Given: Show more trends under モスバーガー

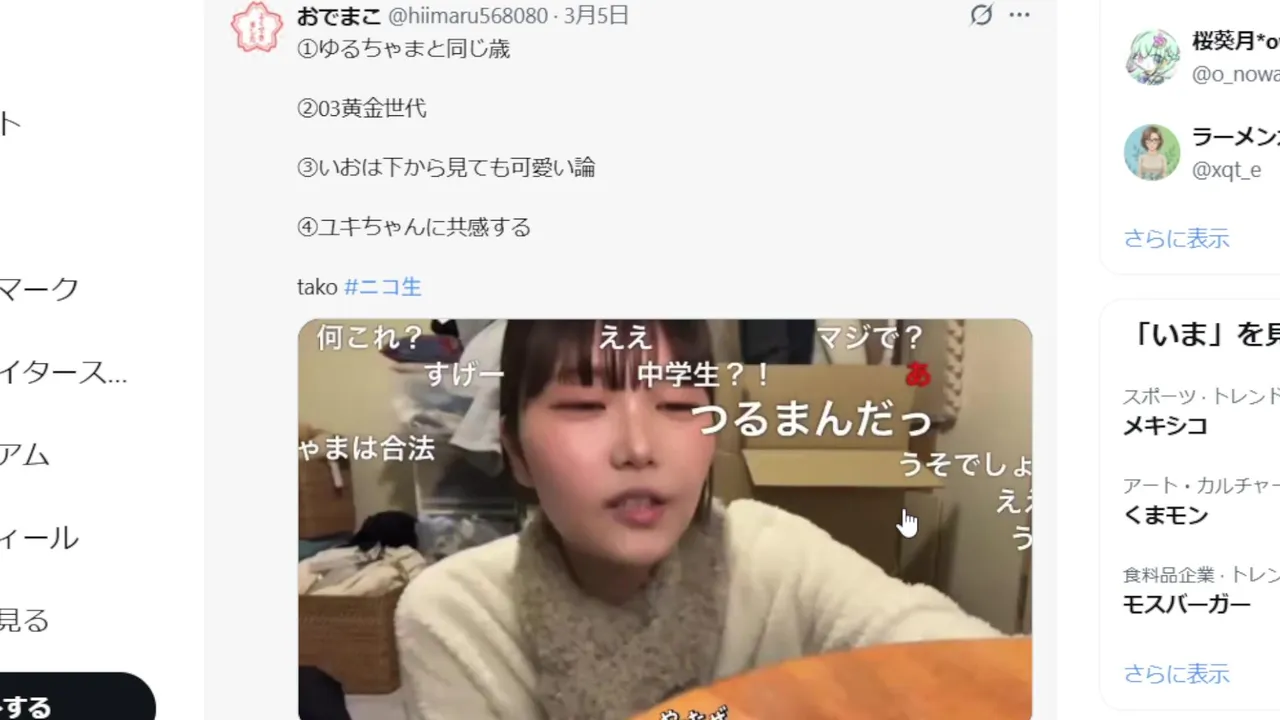Looking at the screenshot, I should pos(1176,674).
